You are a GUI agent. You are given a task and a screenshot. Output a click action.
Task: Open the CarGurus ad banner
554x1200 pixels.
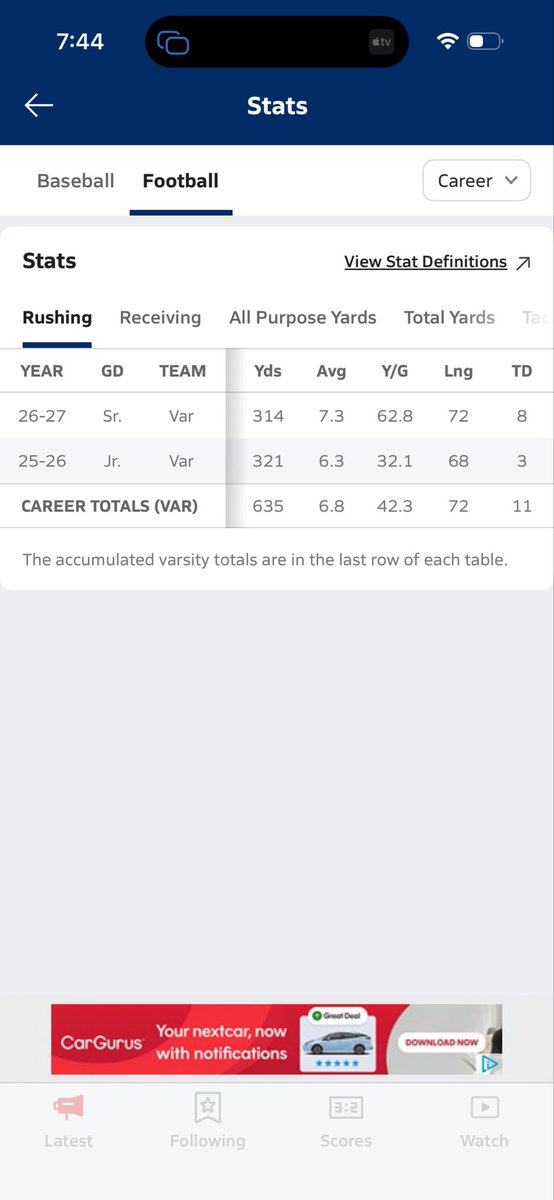[277, 1040]
